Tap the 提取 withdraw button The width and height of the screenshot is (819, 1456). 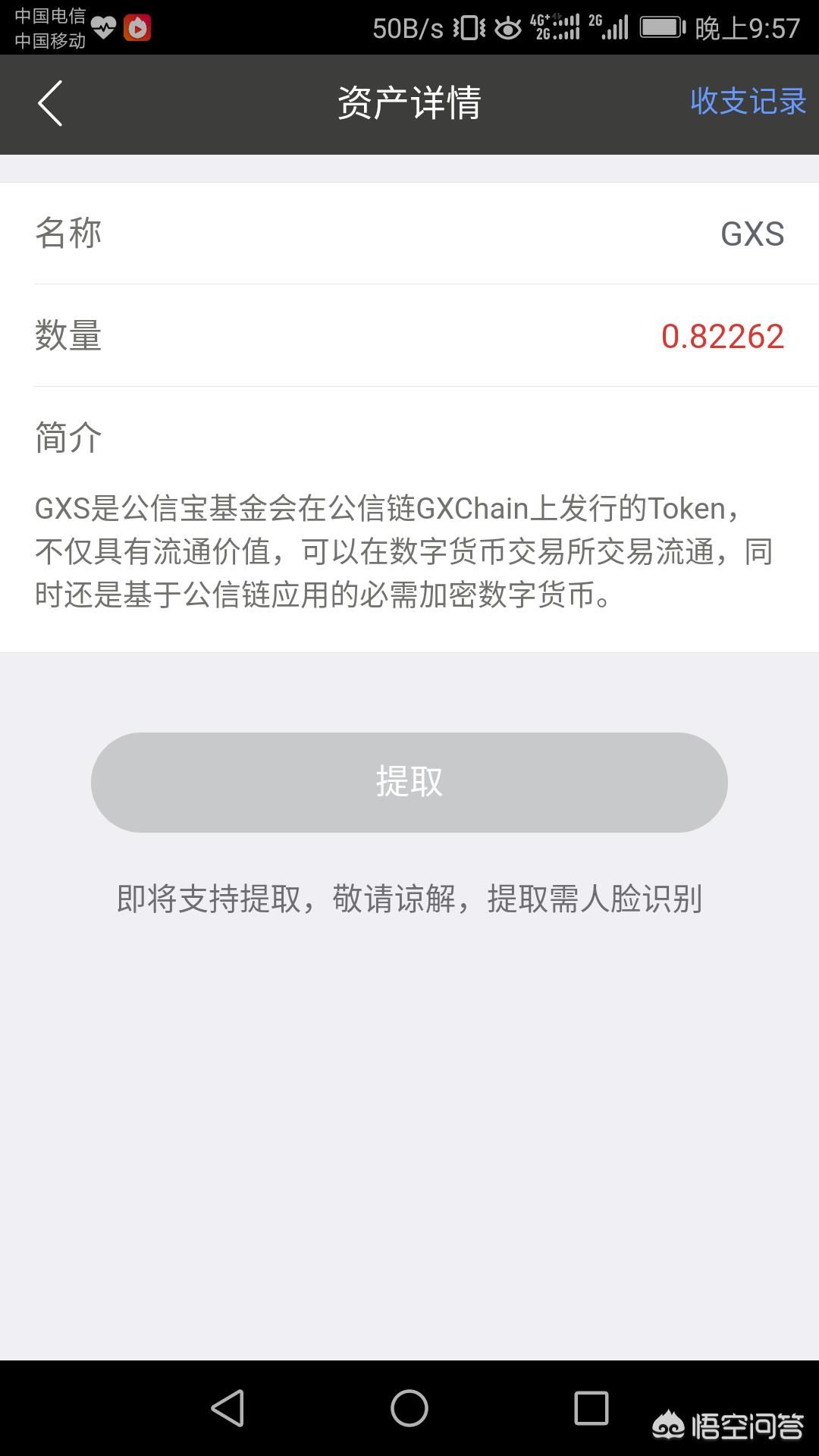[409, 782]
